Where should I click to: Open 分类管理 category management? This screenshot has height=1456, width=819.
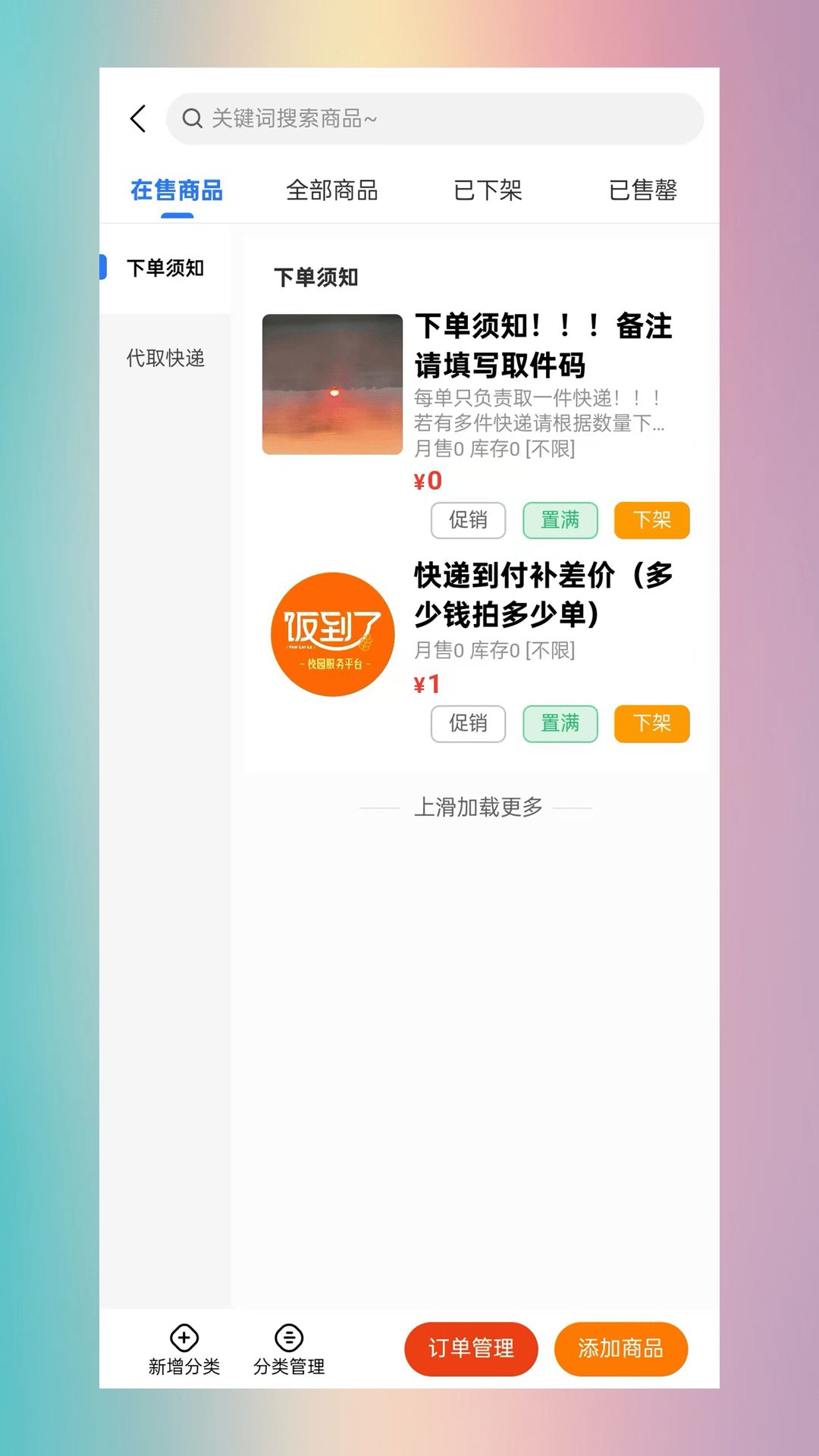[x=289, y=1350]
